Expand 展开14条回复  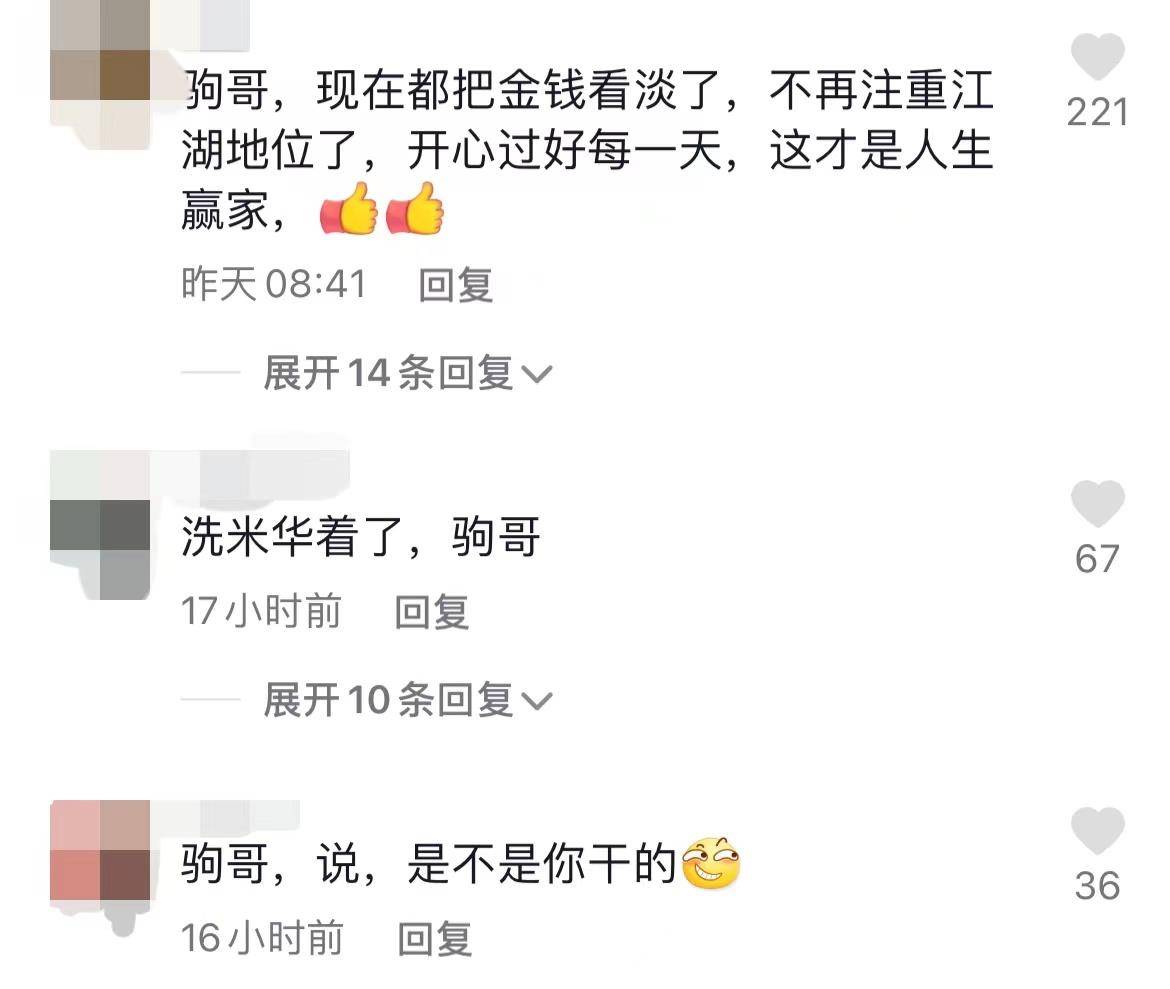pyautogui.click(x=406, y=374)
